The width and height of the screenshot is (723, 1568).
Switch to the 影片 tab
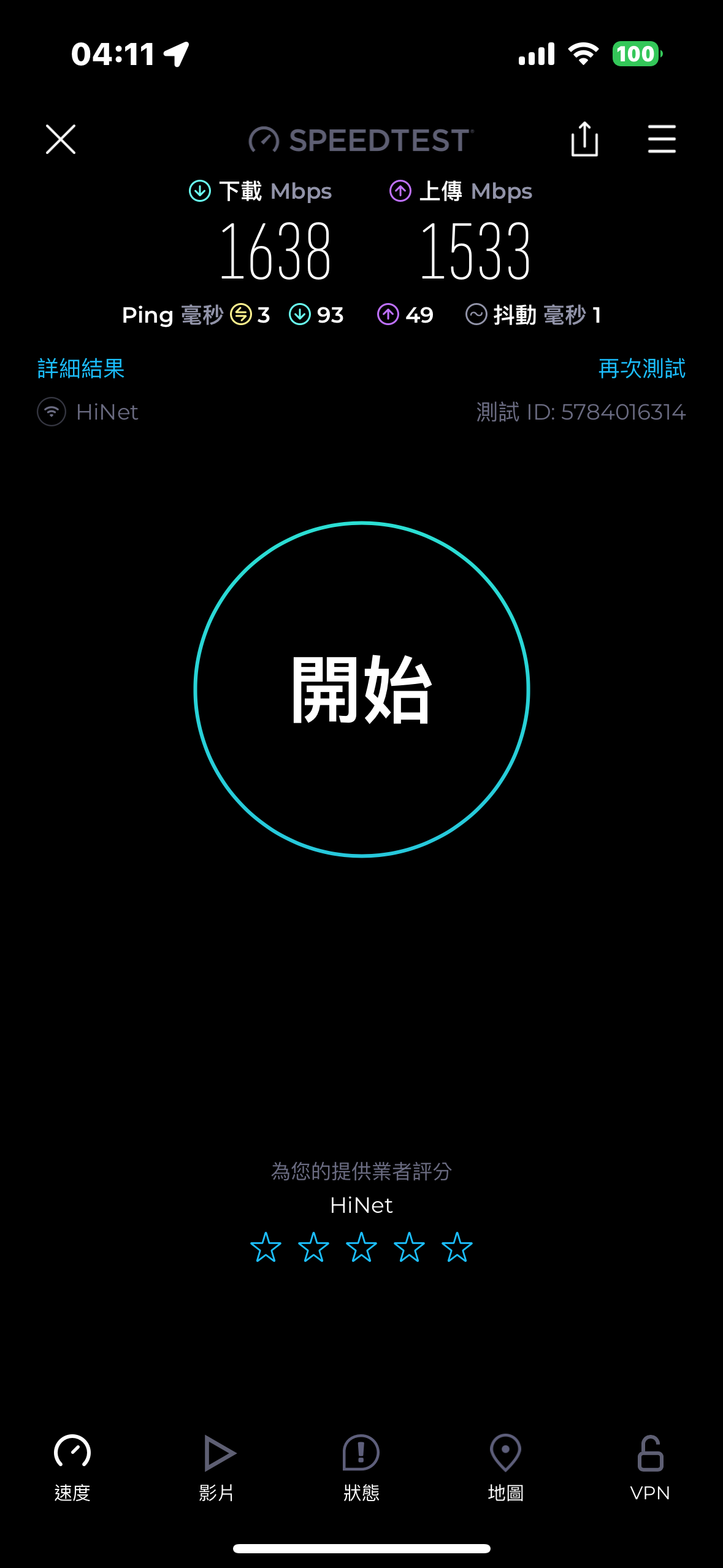click(217, 1466)
